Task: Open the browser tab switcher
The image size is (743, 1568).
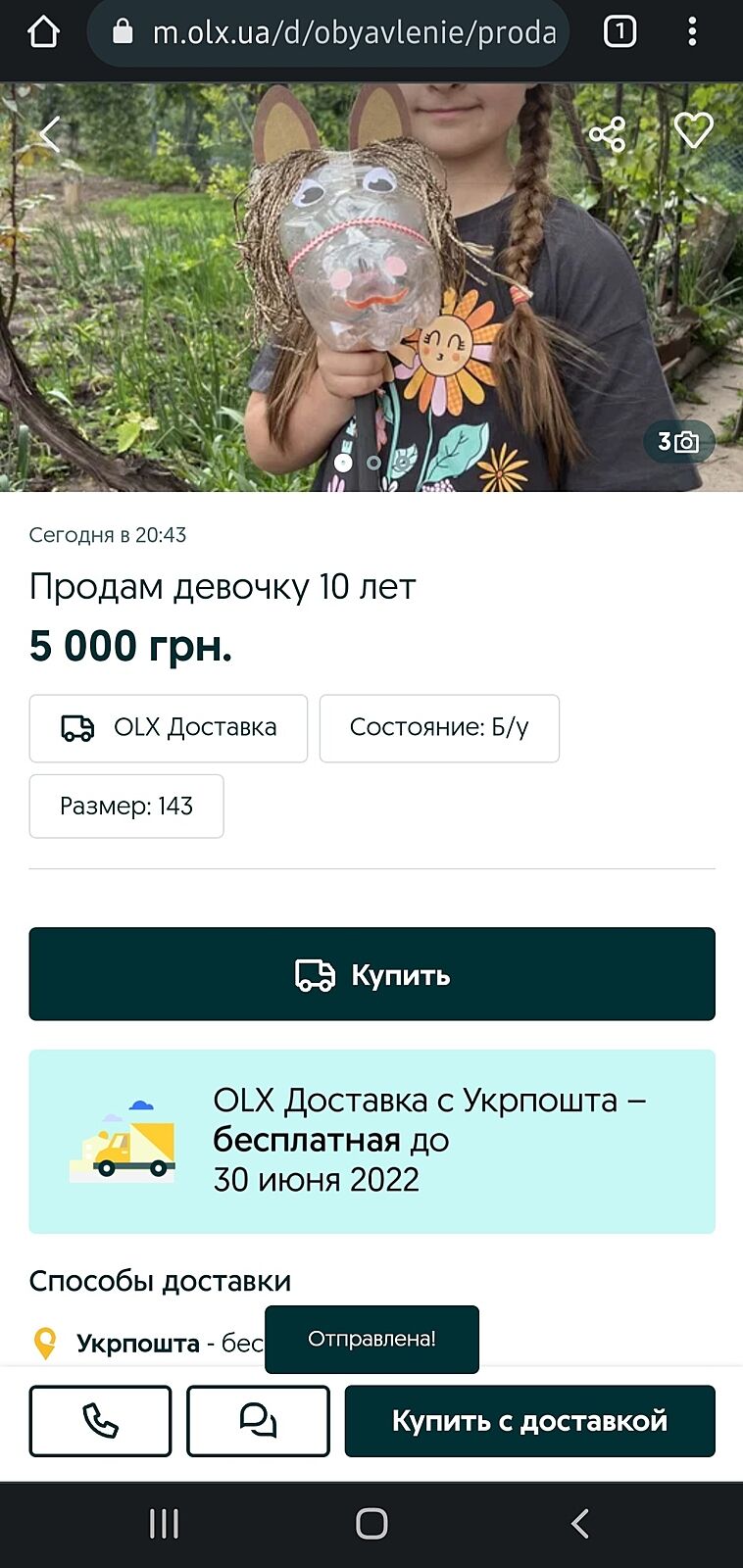Action: pyautogui.click(x=619, y=32)
